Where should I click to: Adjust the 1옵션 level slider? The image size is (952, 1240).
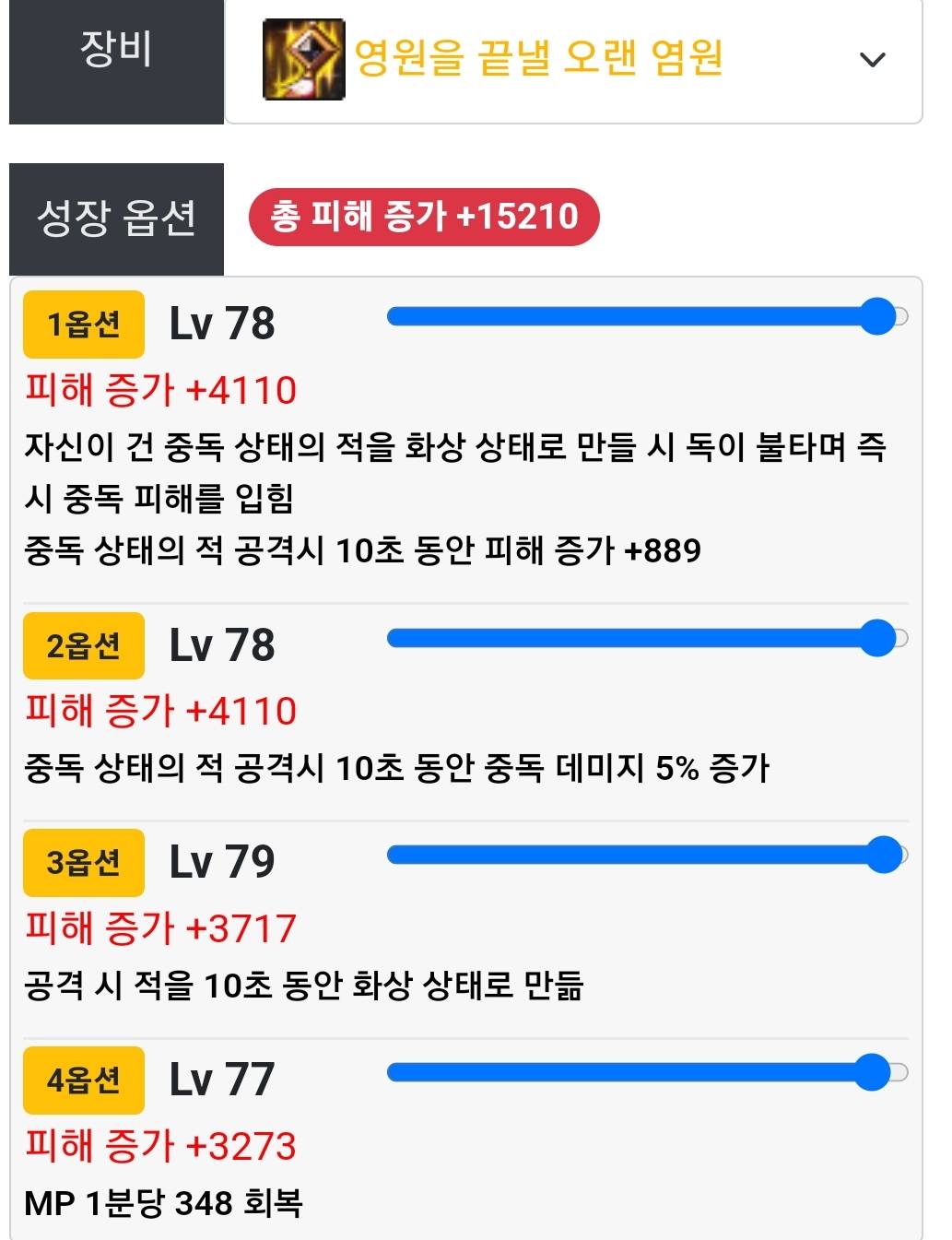(x=877, y=316)
